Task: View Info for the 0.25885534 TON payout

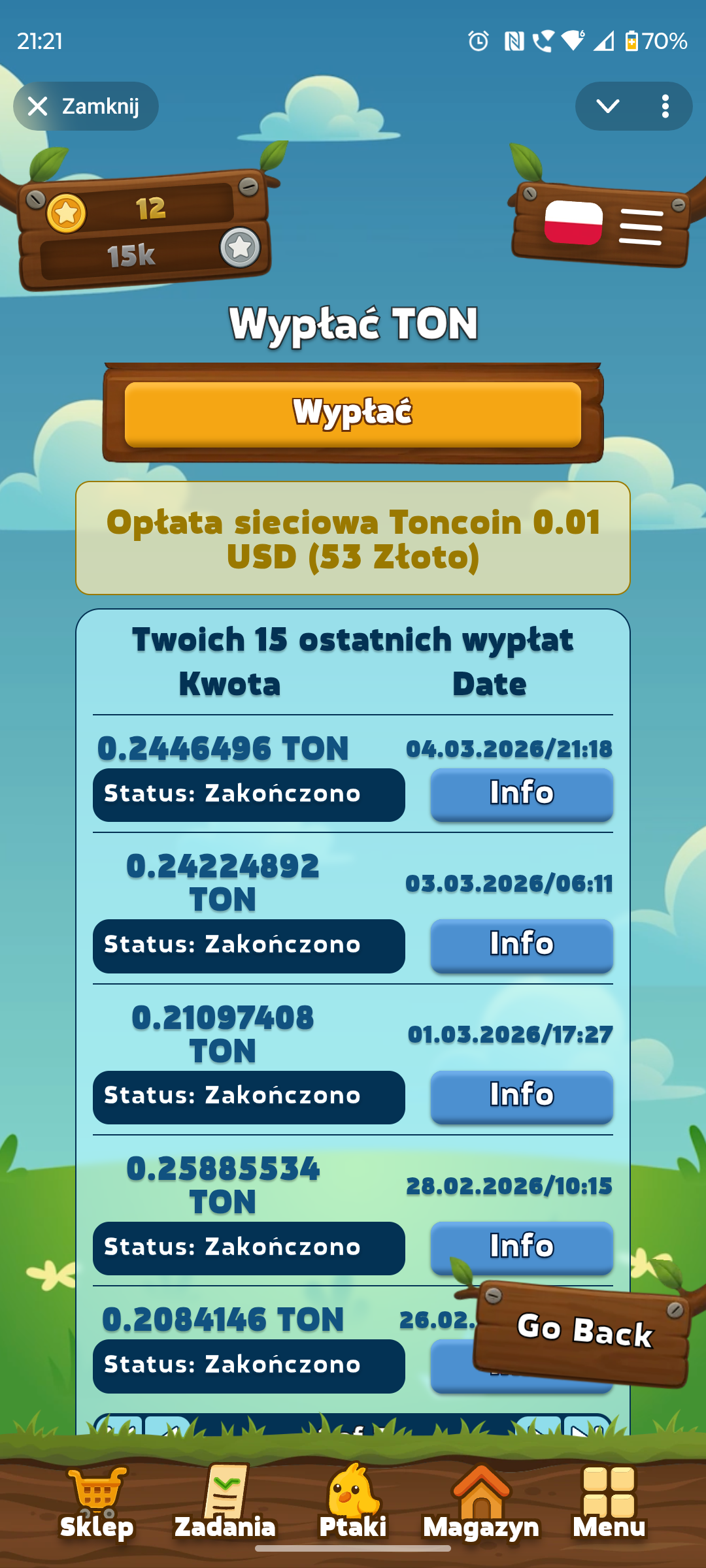Action: 521,1247
